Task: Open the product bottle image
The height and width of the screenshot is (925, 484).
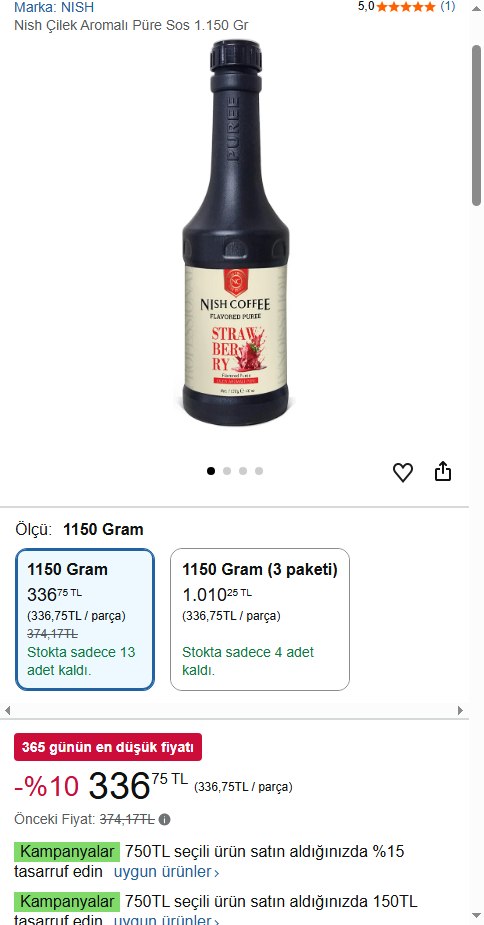Action: click(236, 232)
